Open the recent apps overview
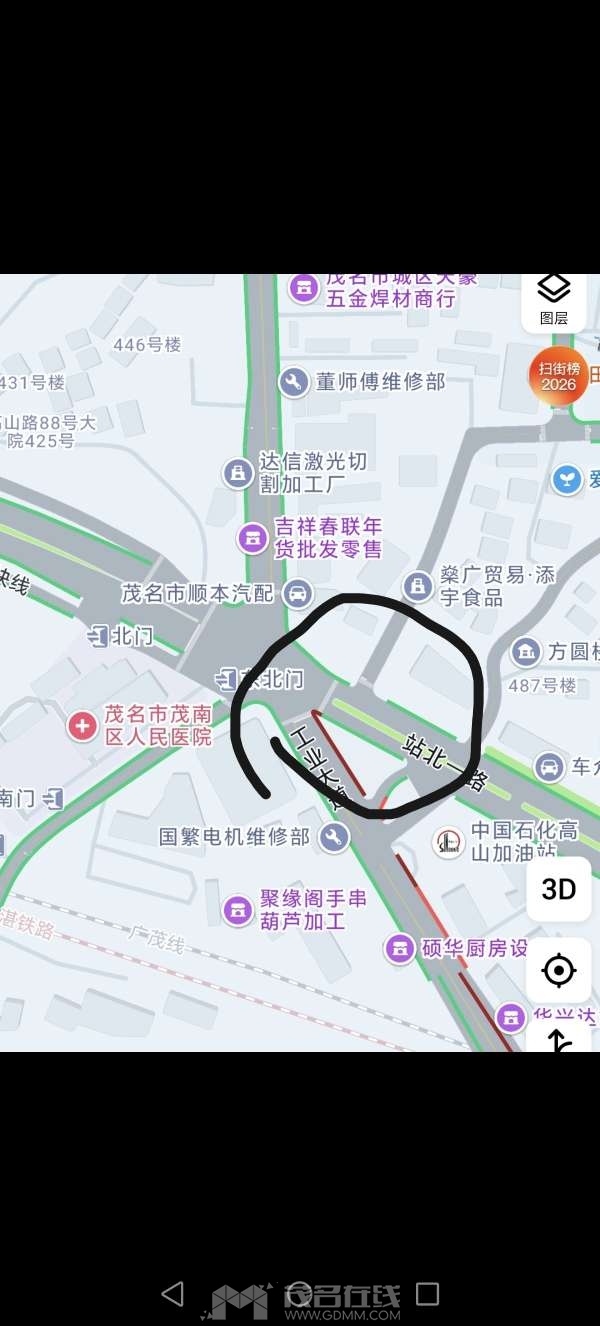Viewport: 600px width, 1326px height. [428, 1294]
